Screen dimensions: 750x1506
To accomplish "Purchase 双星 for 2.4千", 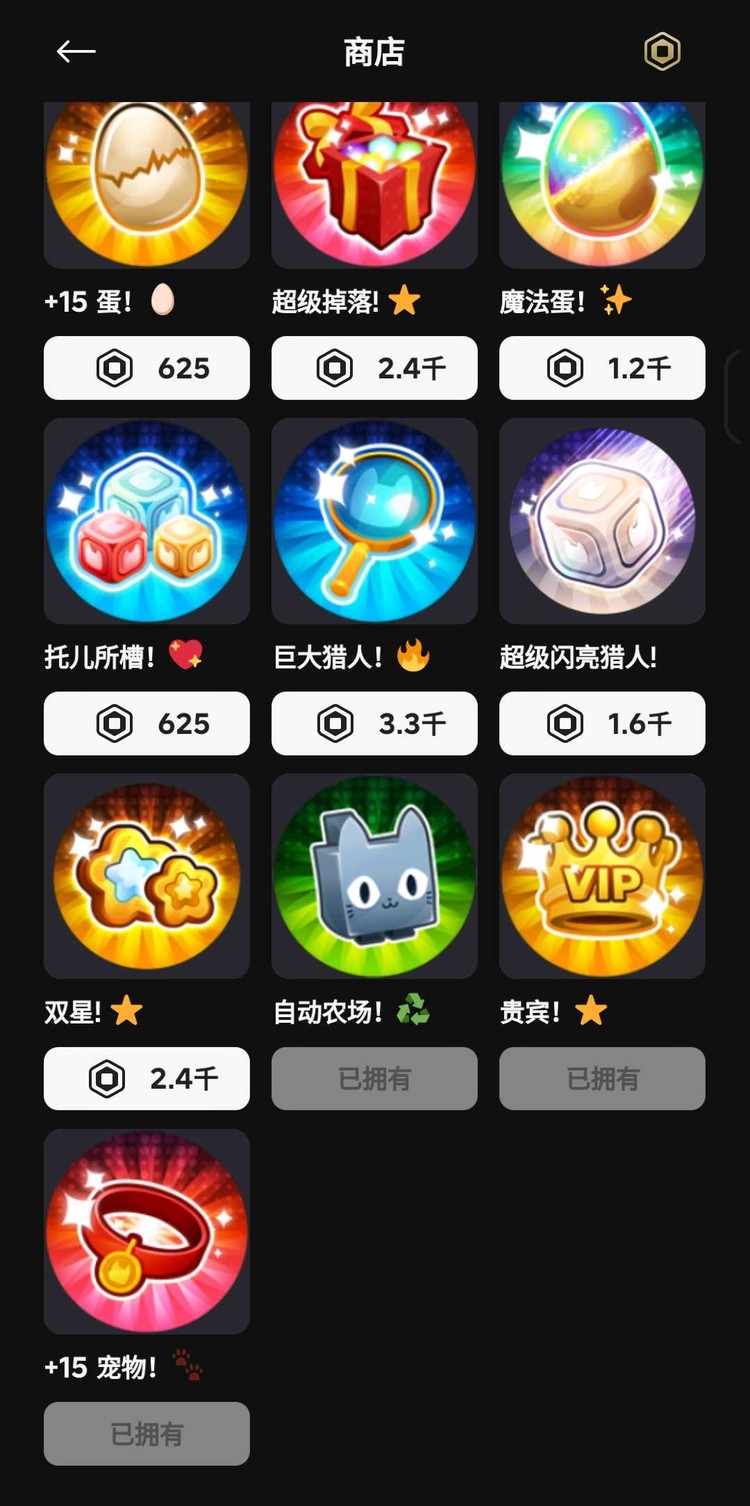I will [146, 1078].
